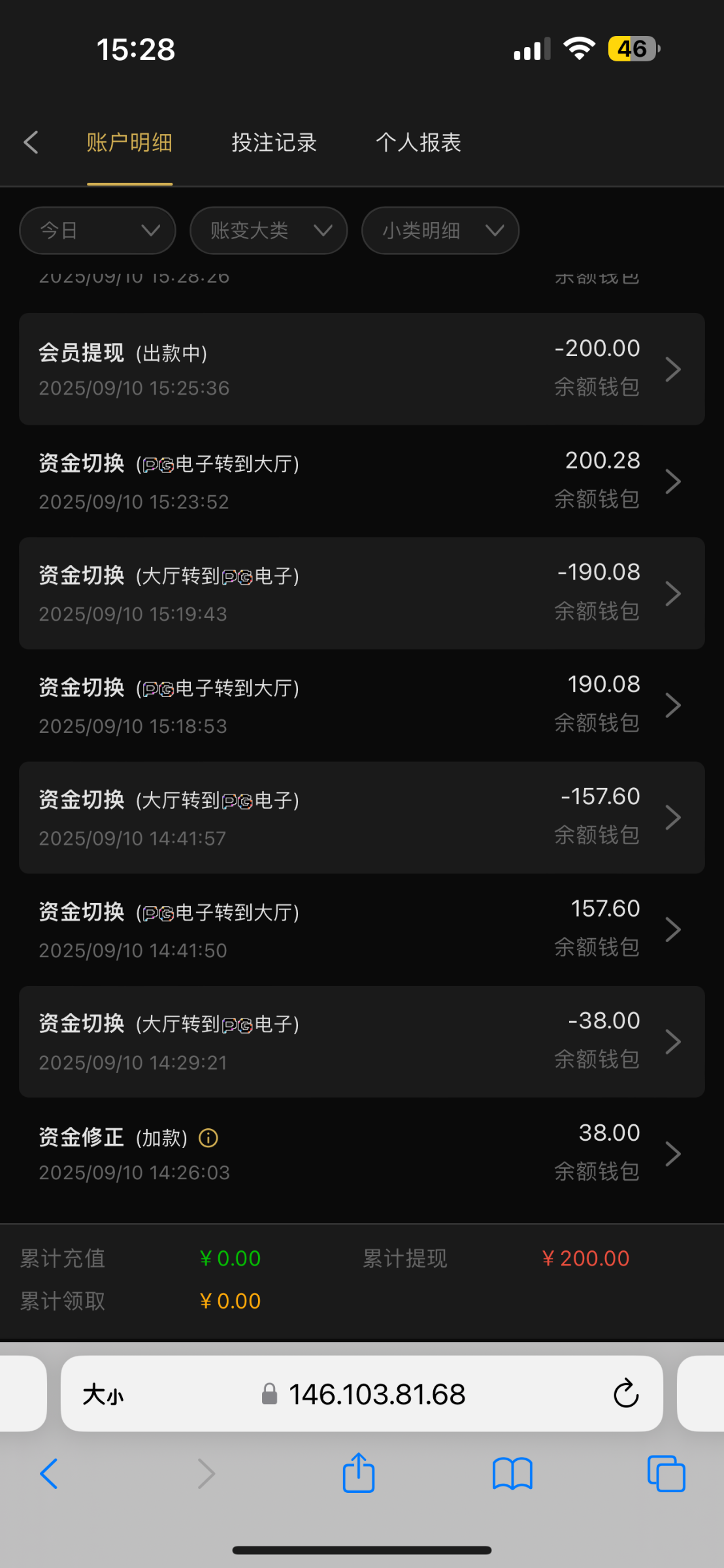
Task: View the 190.08 transfer at 15:18:53
Action: point(361,706)
